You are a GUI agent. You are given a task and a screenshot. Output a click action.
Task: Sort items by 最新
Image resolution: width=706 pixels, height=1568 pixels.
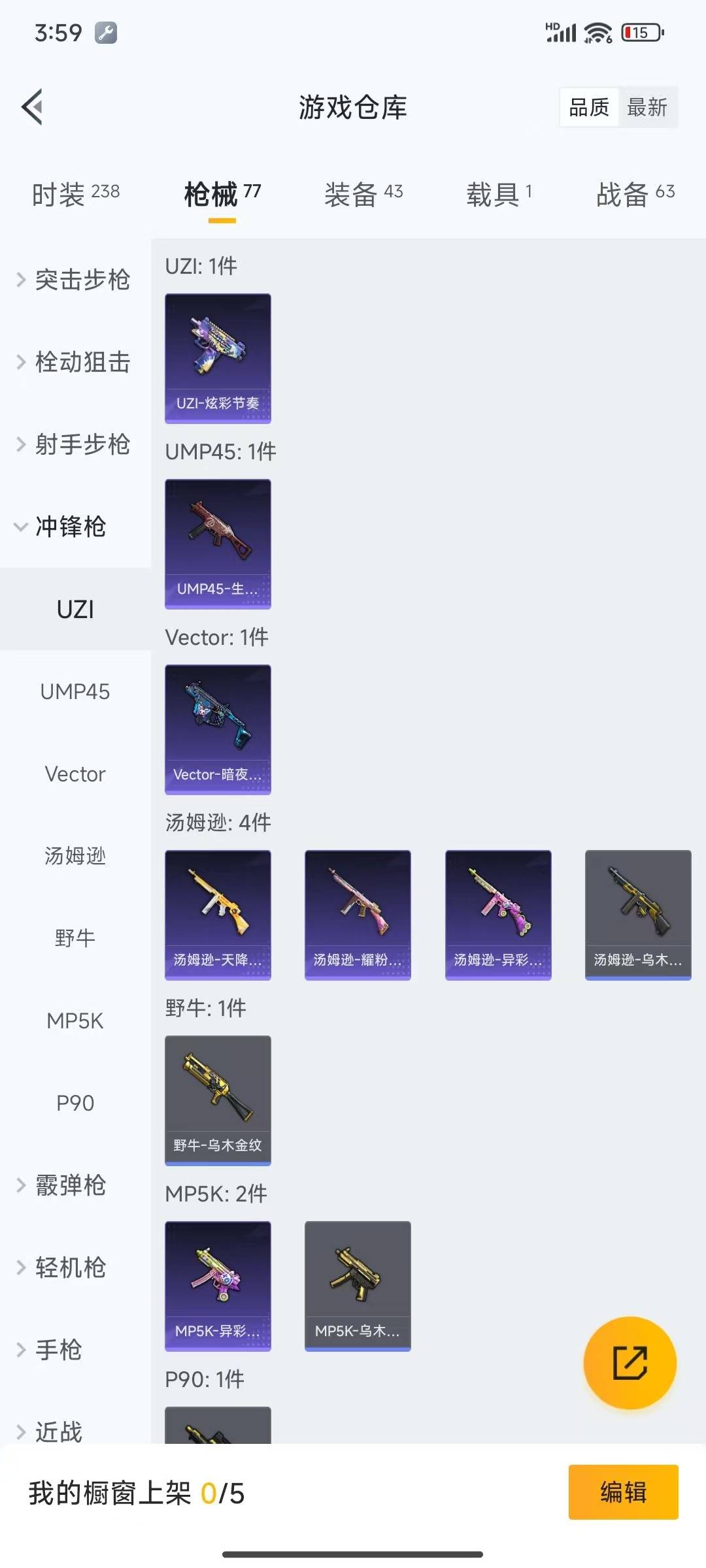coord(647,107)
